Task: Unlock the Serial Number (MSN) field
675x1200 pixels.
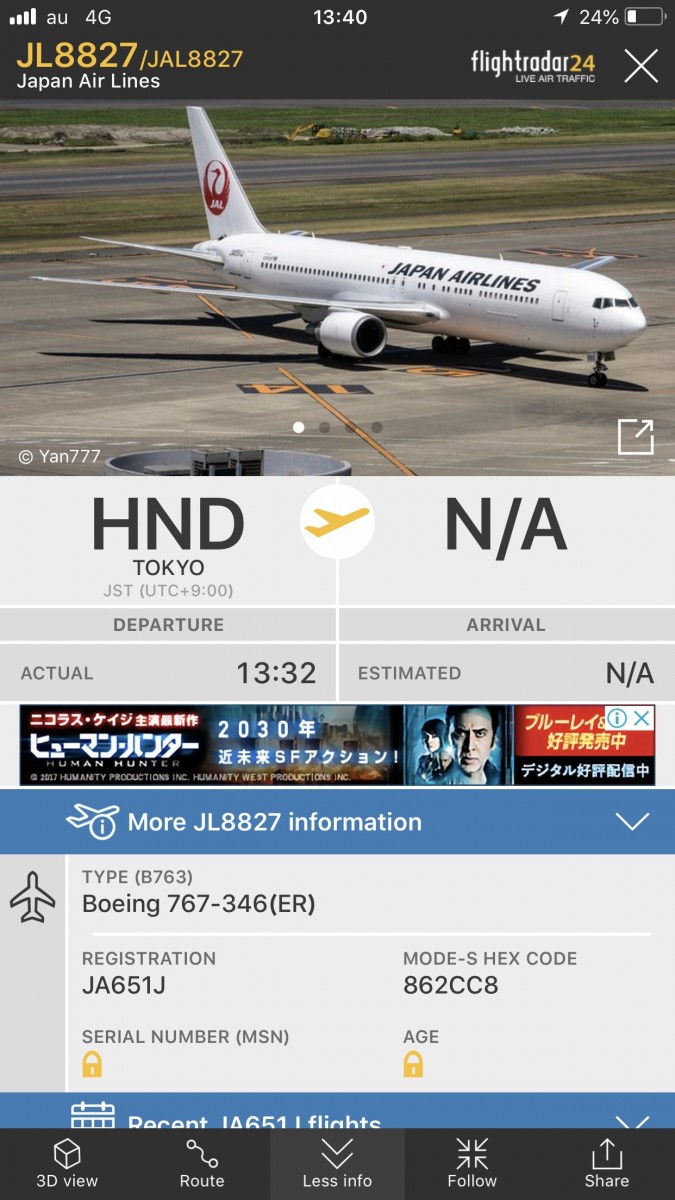Action: [92, 1064]
